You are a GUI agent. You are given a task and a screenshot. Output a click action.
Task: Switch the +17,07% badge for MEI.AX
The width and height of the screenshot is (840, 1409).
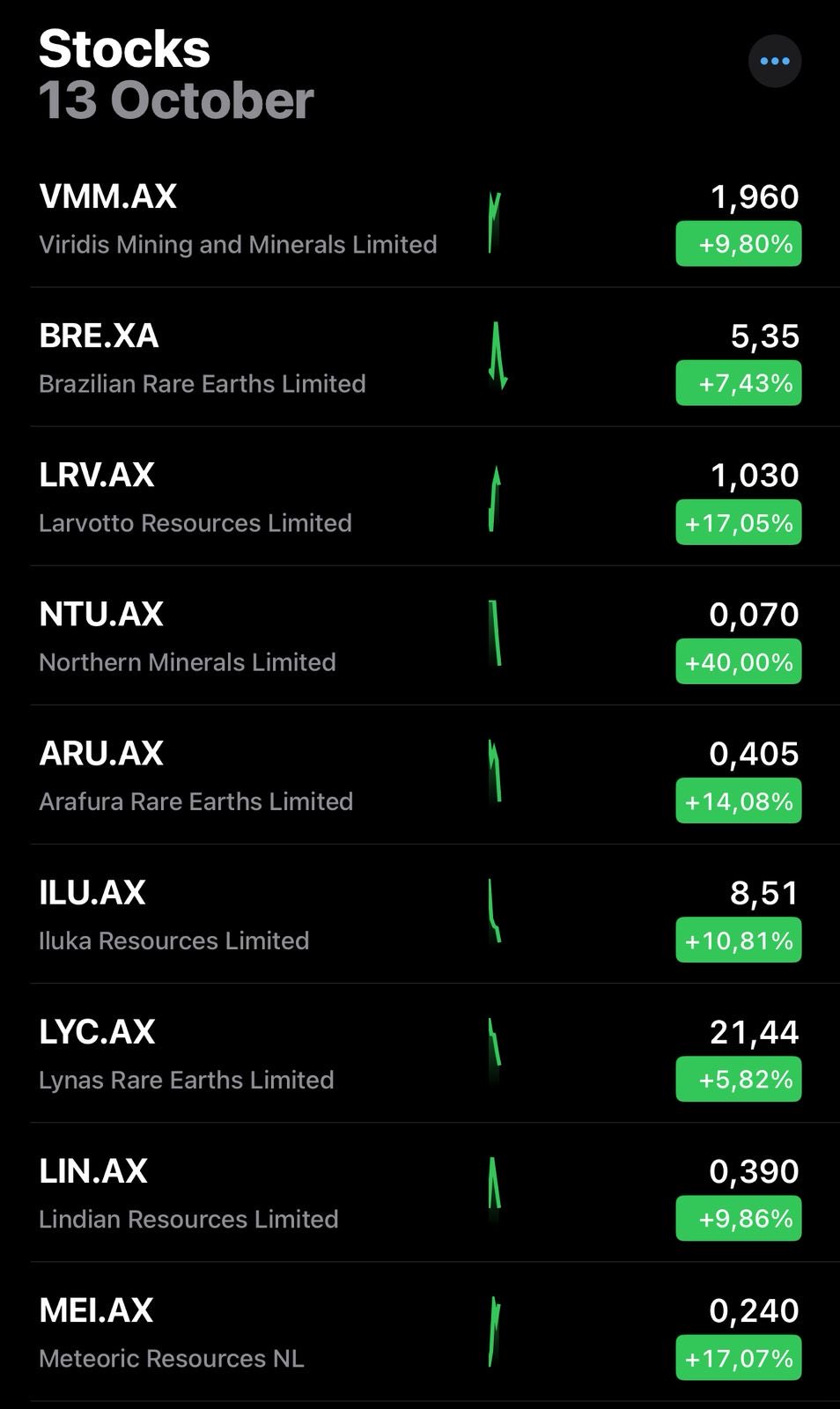coord(738,1358)
